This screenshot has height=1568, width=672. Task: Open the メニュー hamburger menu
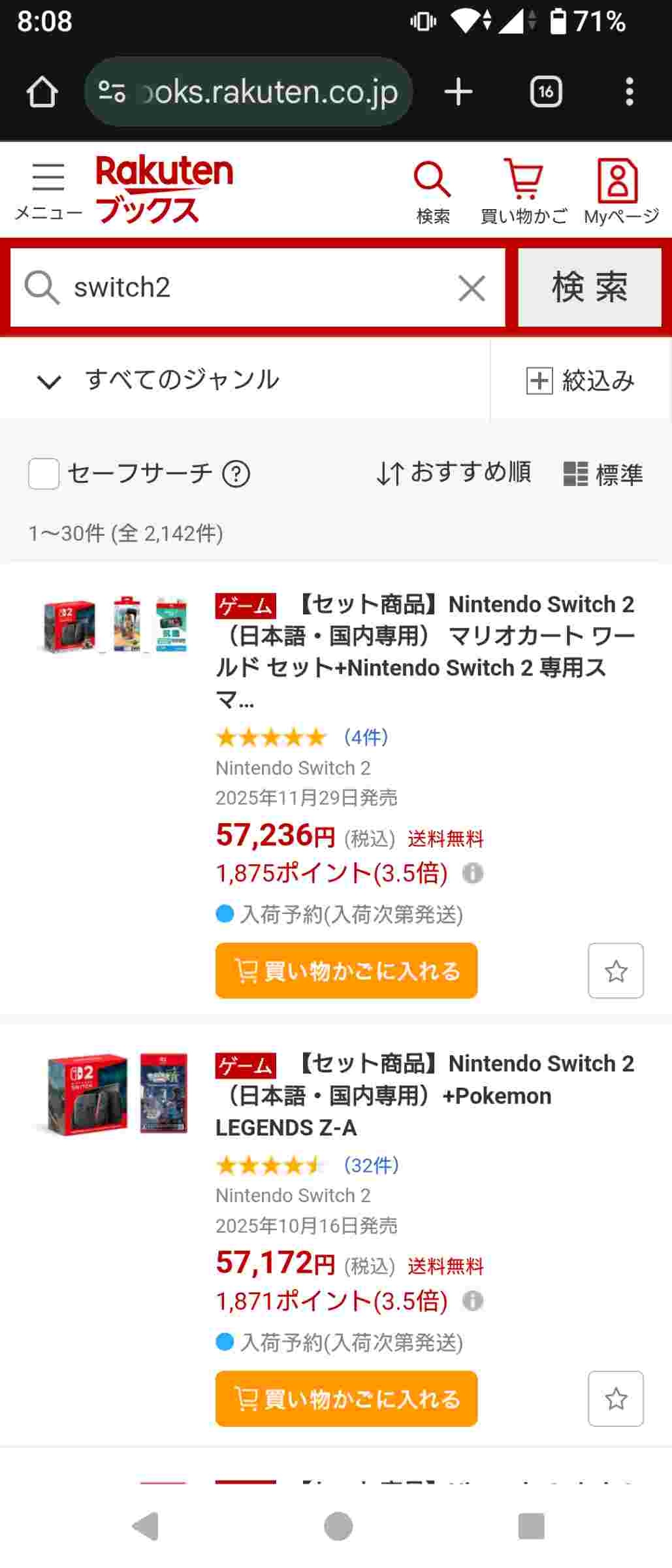pyautogui.click(x=48, y=191)
